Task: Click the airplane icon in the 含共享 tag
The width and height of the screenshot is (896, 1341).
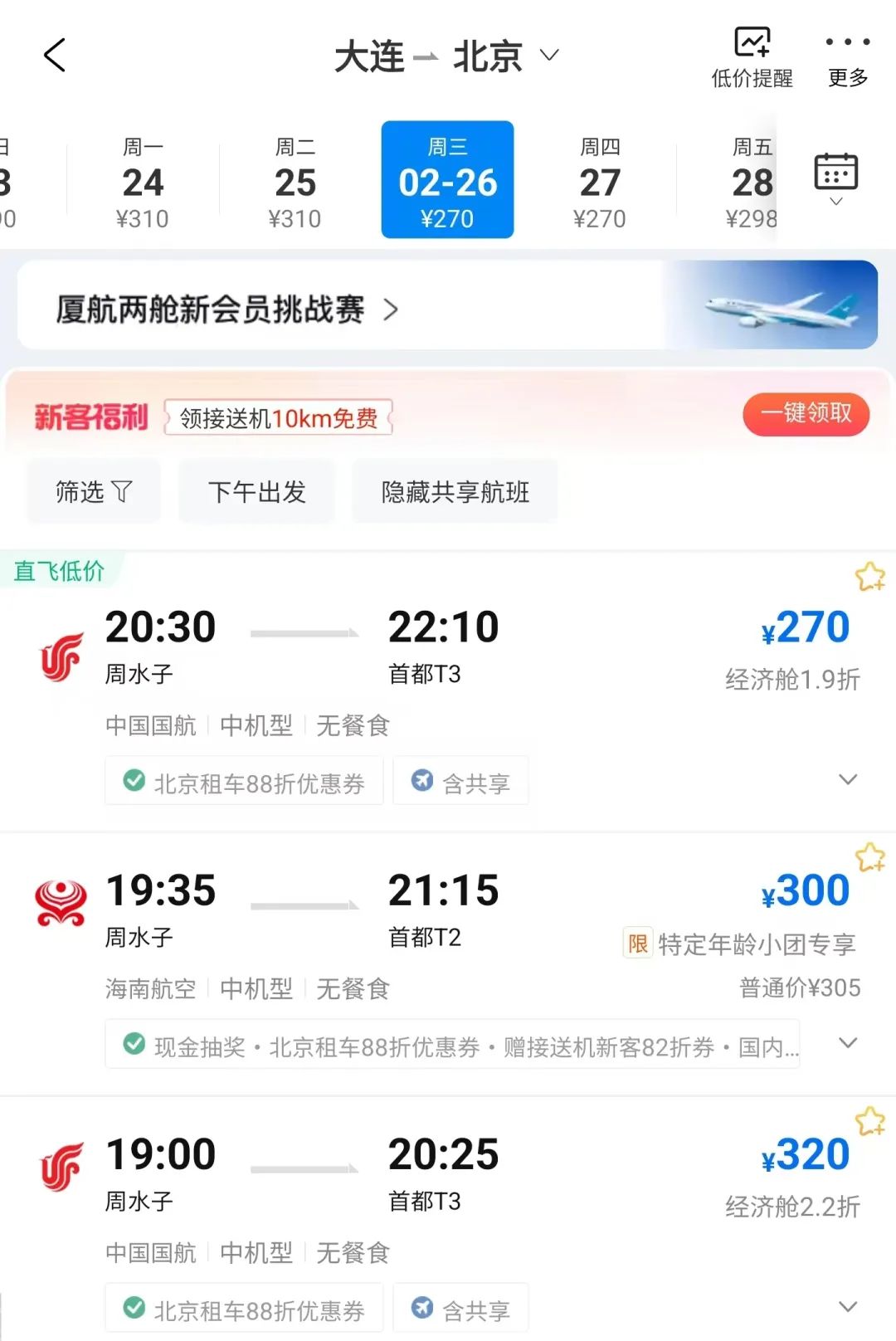Action: (x=424, y=780)
